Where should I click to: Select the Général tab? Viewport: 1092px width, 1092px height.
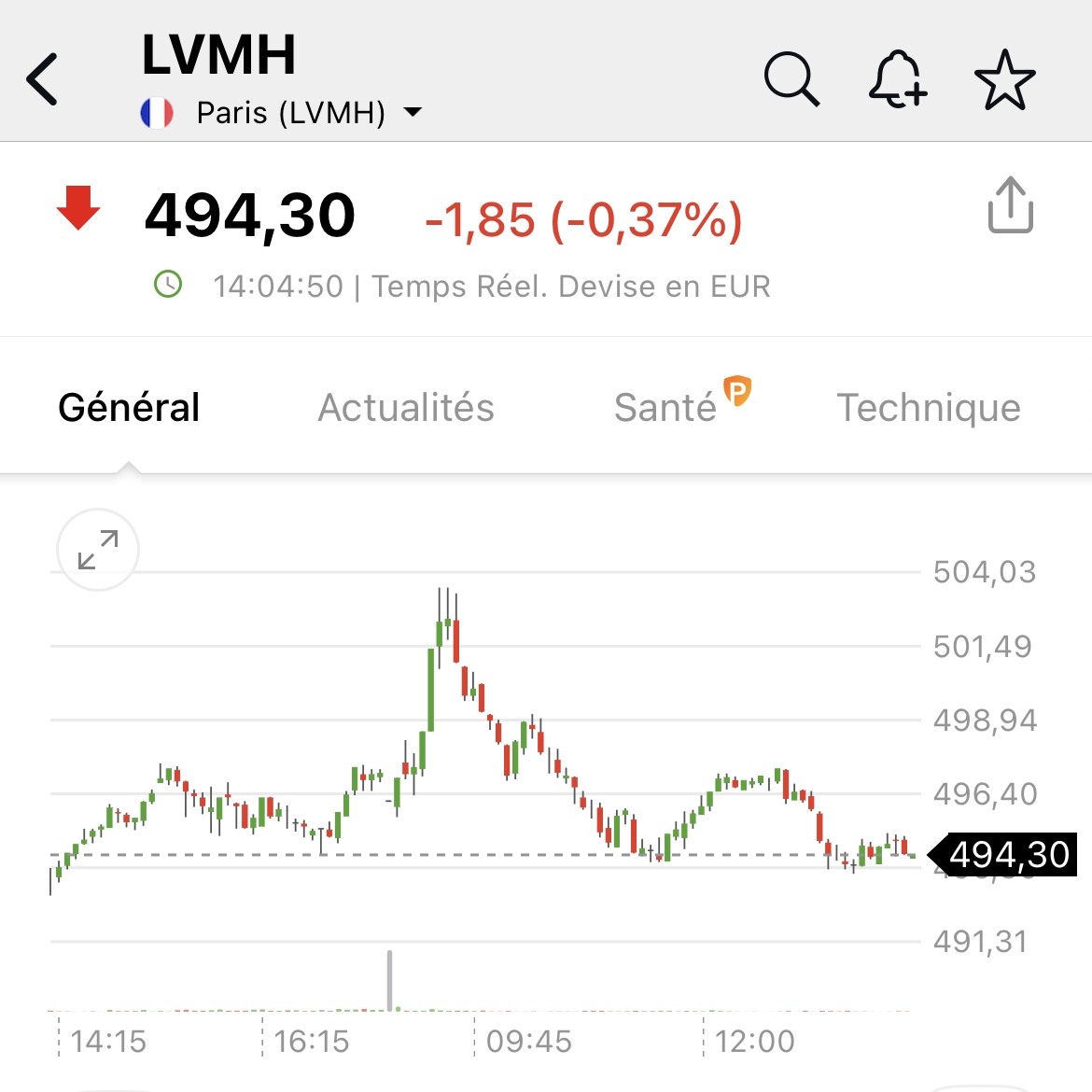click(129, 408)
